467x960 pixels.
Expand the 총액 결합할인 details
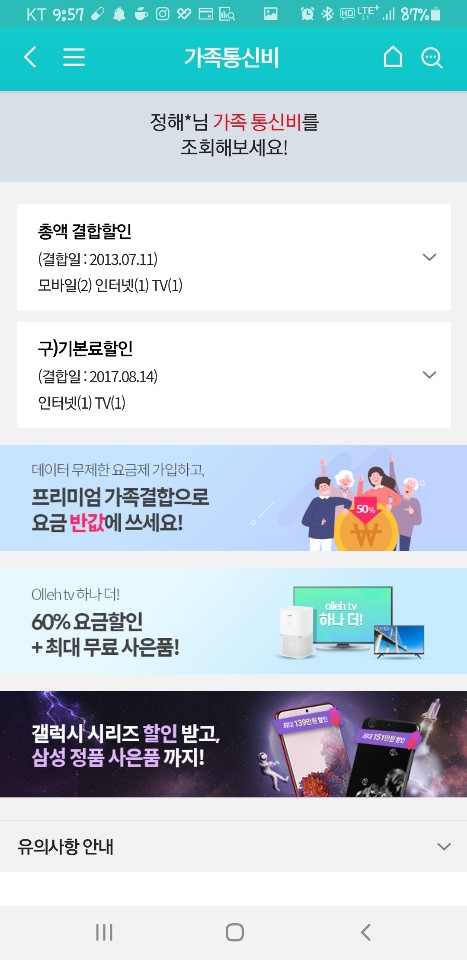[x=234, y=257]
